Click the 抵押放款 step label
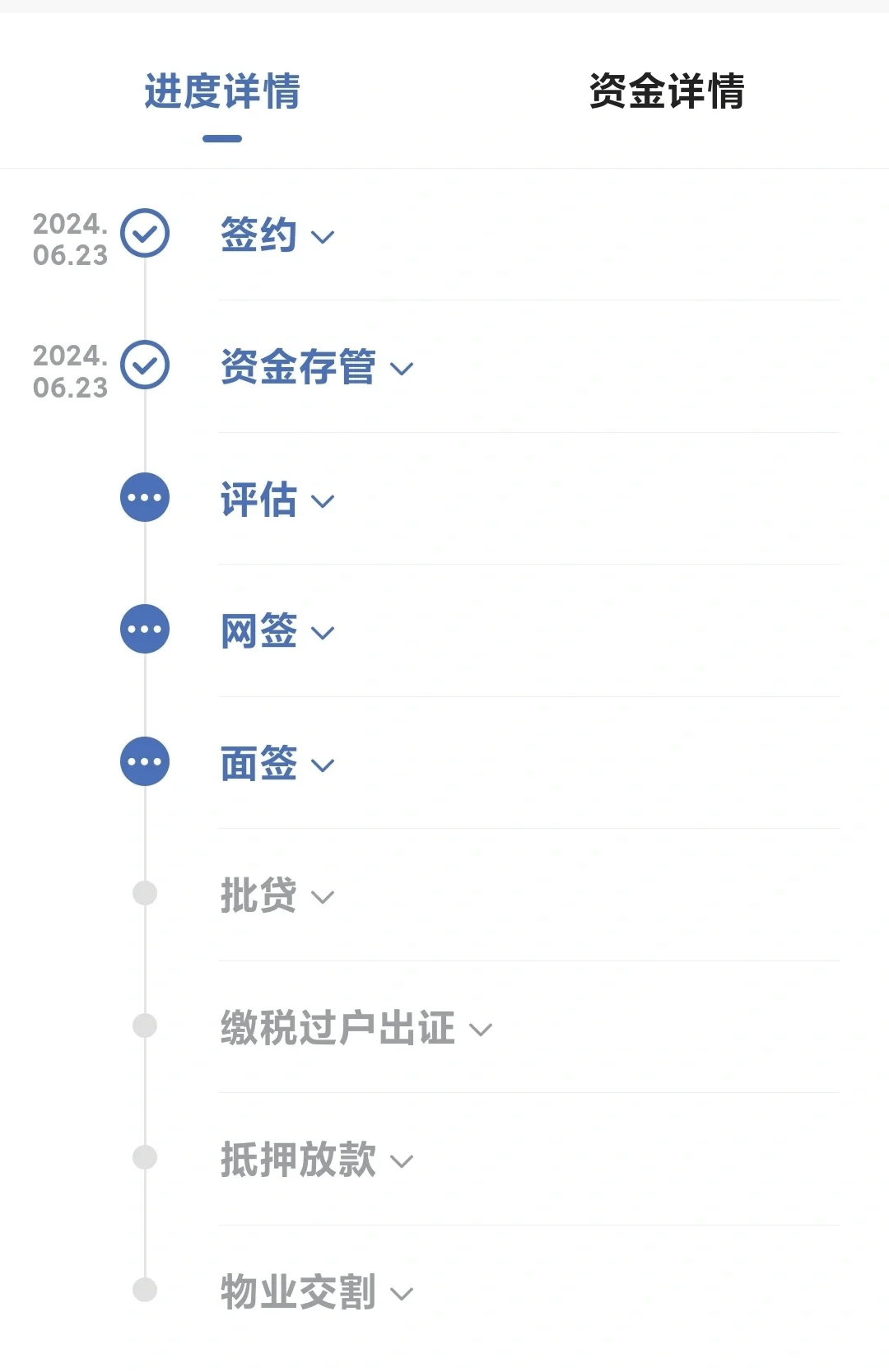The width and height of the screenshot is (889, 1372). pos(296,1161)
